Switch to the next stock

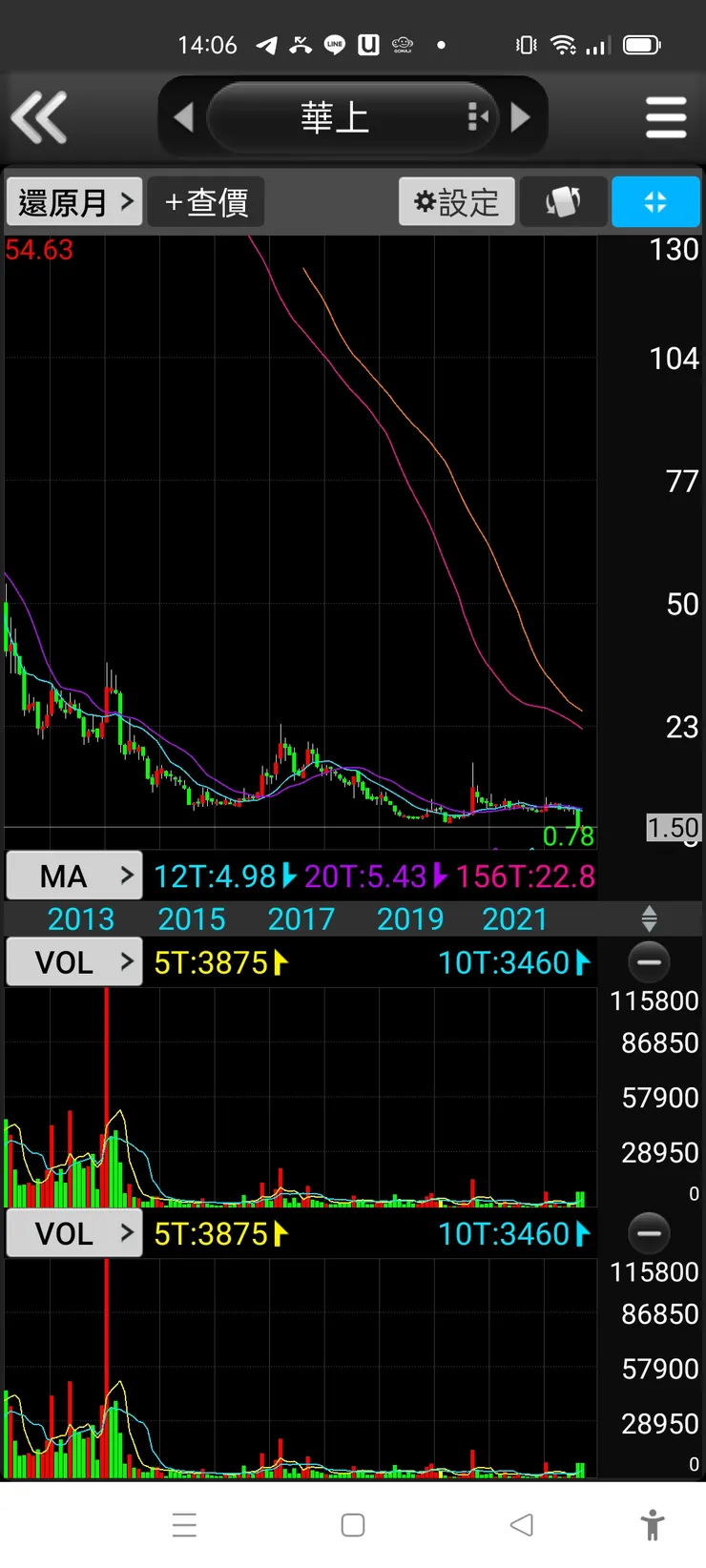click(521, 117)
